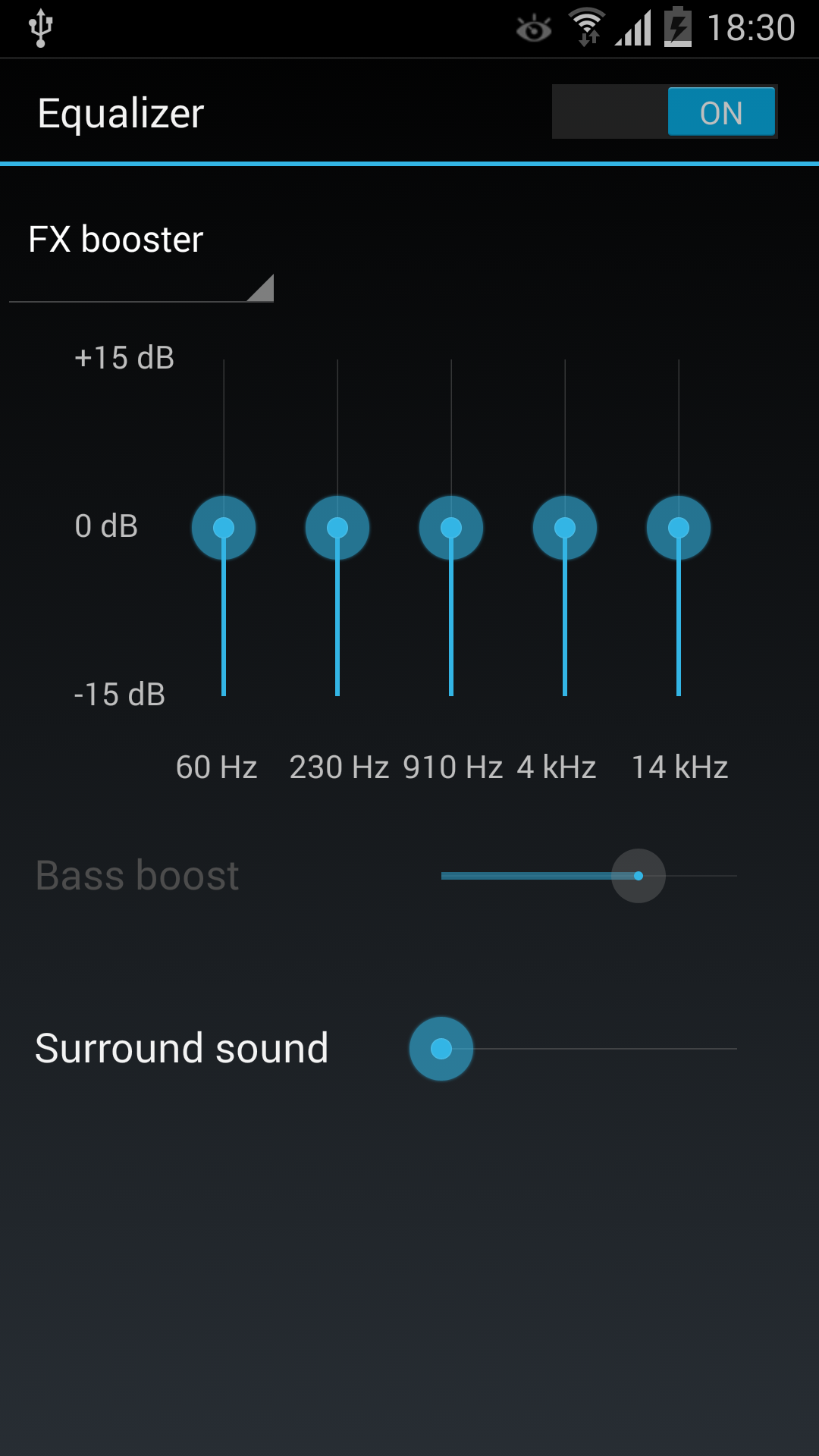Tap the 4 kHz band slider handle
This screenshot has height=1456, width=819.
point(565,528)
